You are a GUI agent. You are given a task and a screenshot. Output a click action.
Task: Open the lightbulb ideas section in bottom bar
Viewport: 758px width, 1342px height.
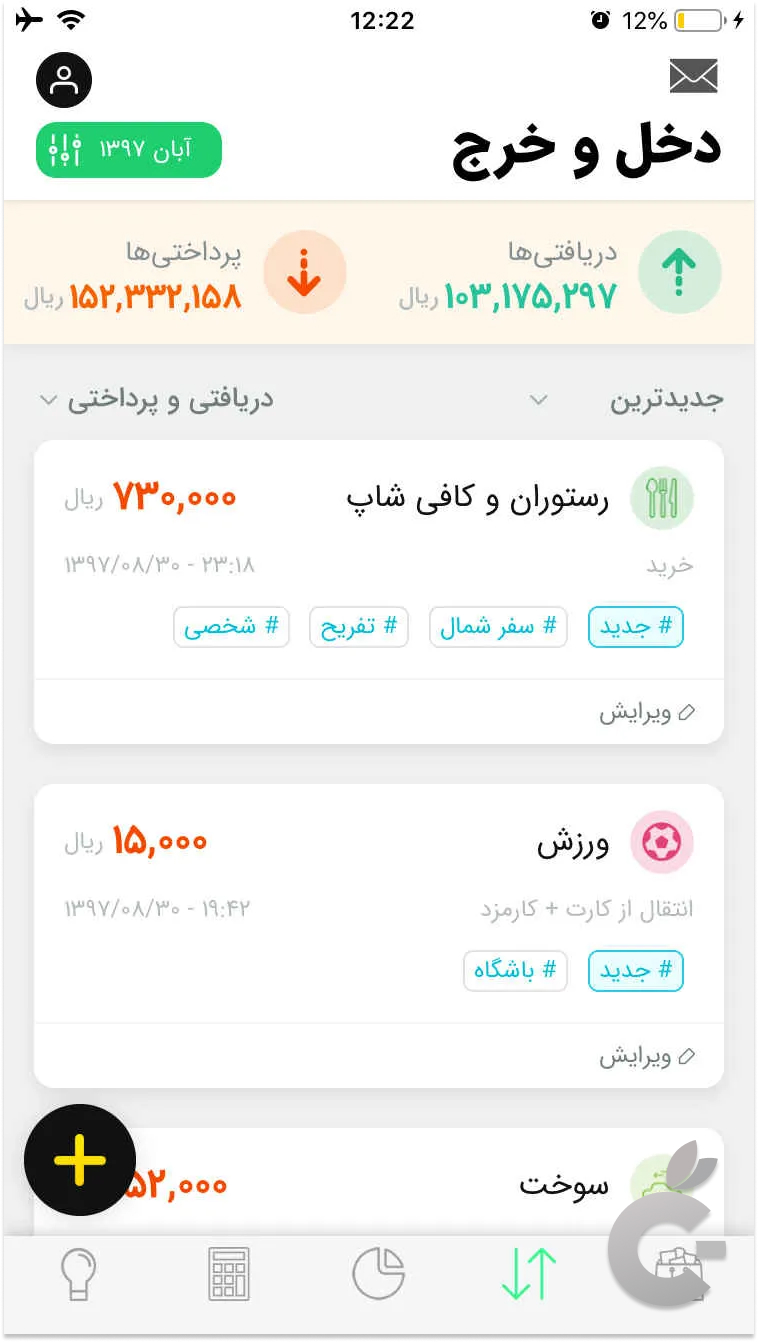click(x=77, y=1272)
